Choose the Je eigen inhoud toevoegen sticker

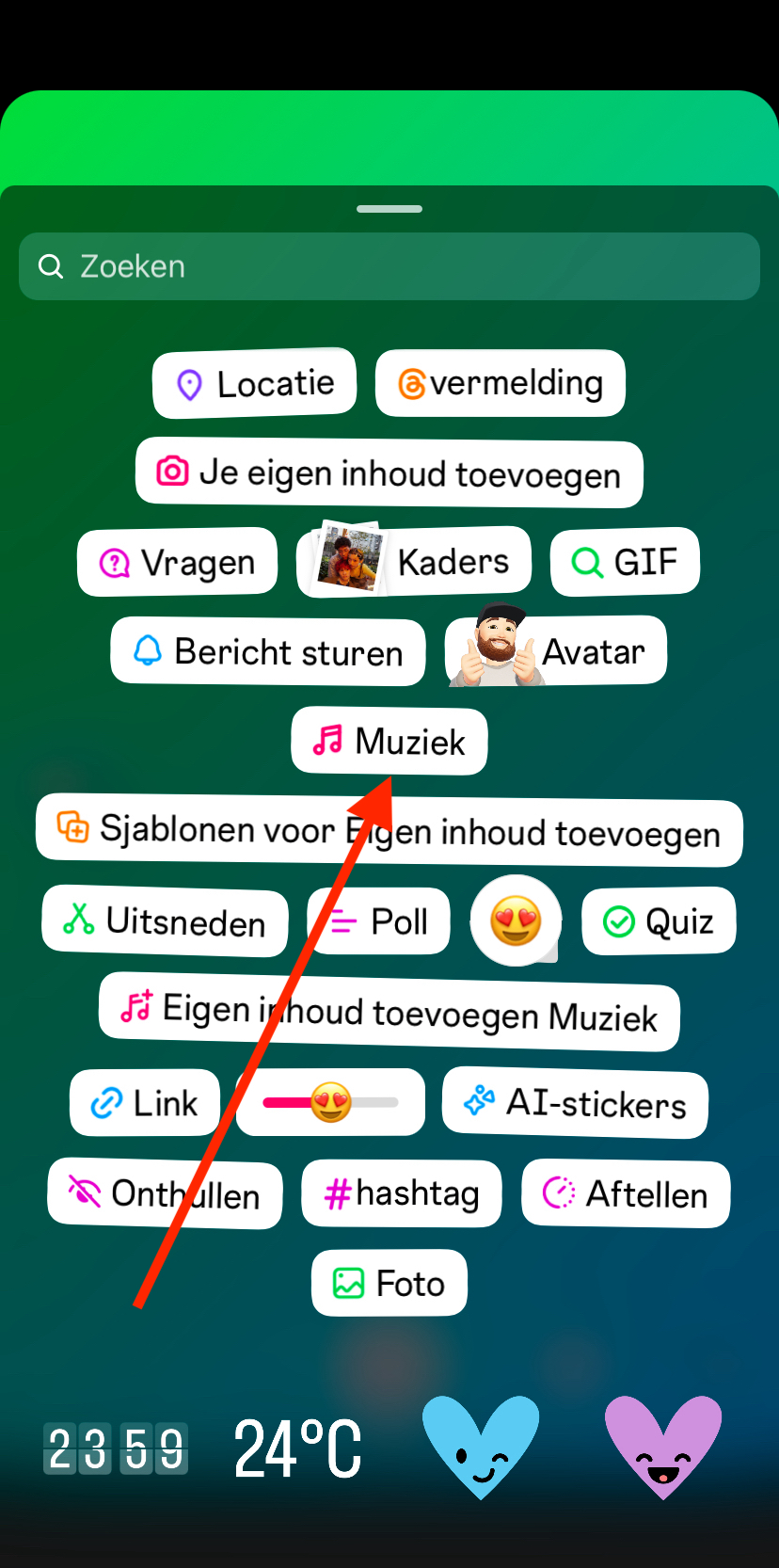[x=389, y=473]
